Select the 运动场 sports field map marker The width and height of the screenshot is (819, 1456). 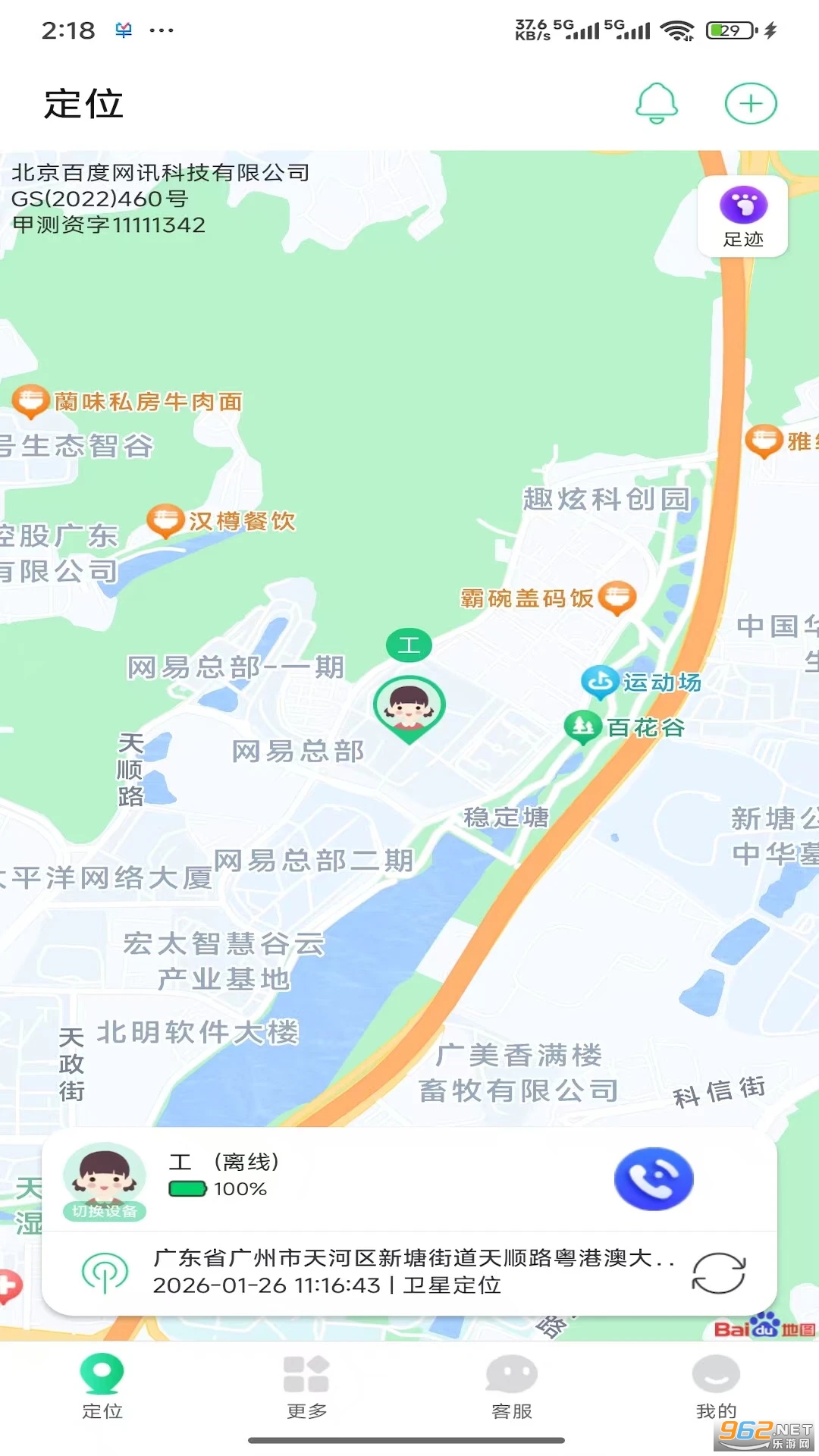coord(599,682)
